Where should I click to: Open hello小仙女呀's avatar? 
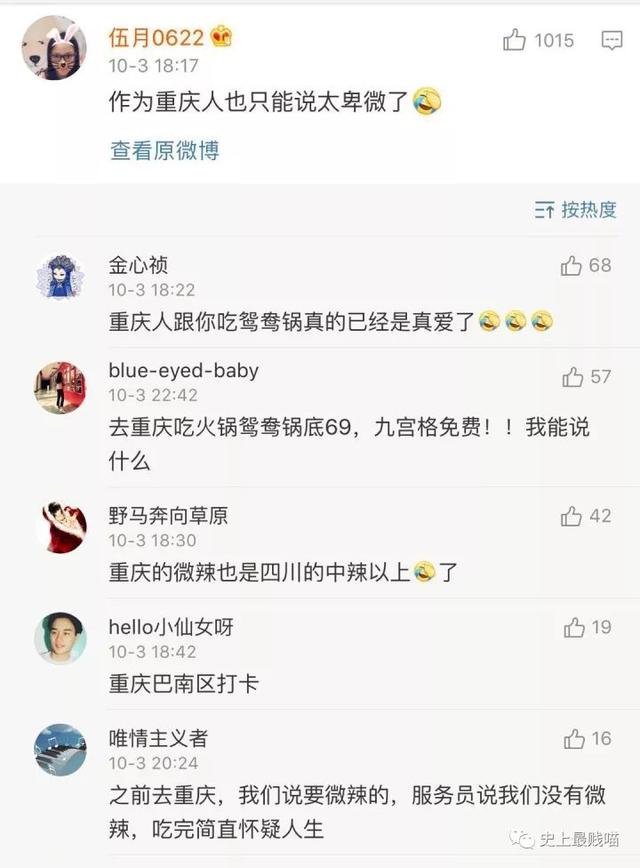60,638
